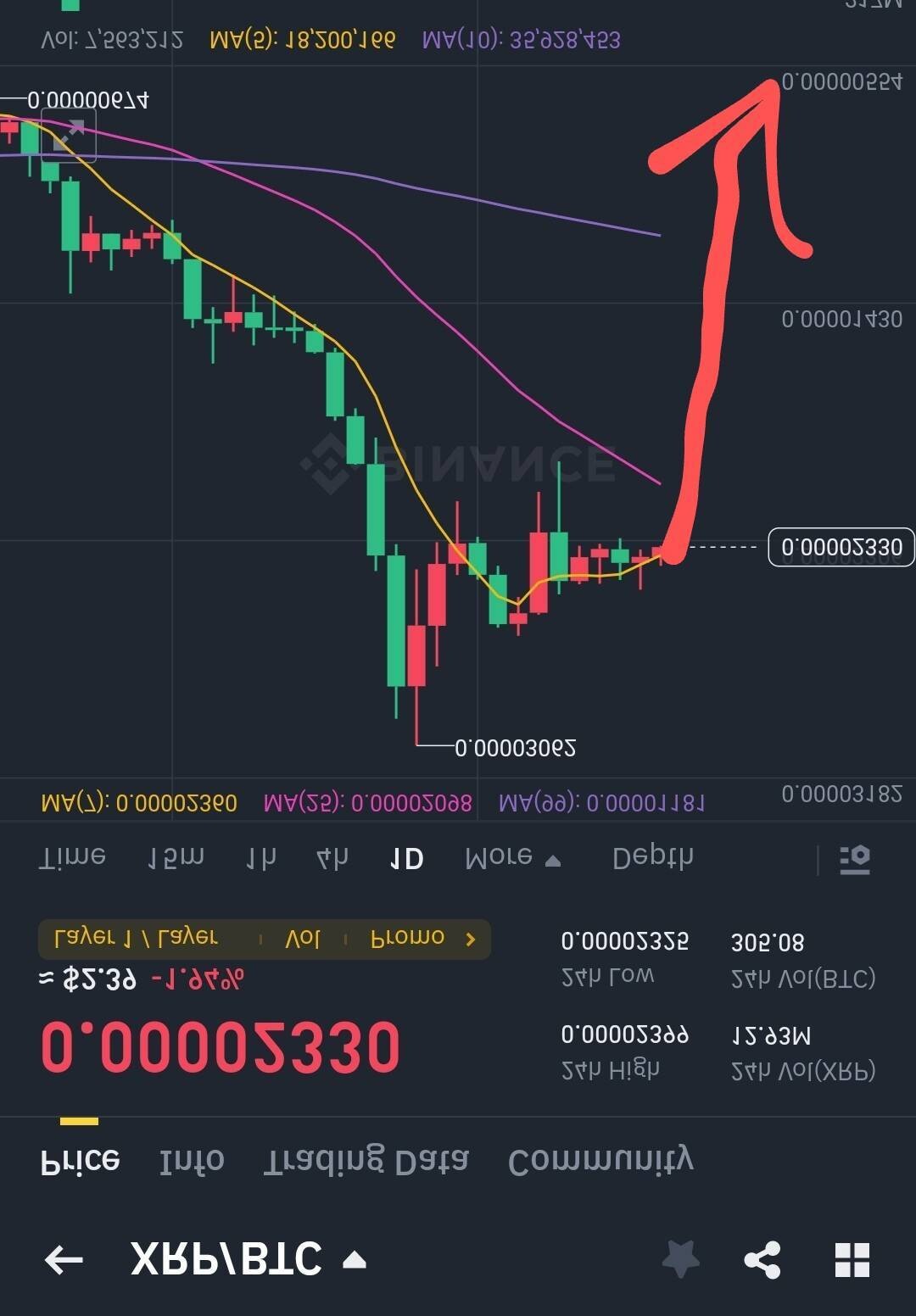Select the 1D chart interval
This screenshot has width=916, height=1316.
pos(406,857)
